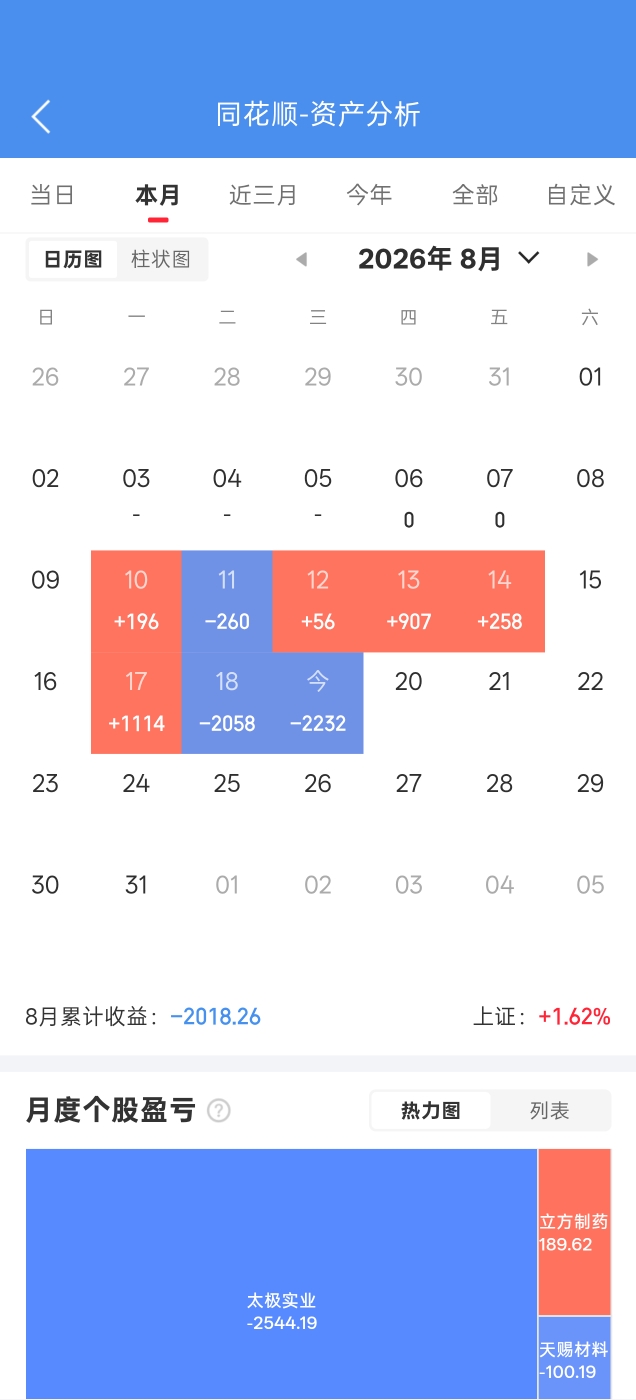
Task: Open the 太极实业 heatmap block
Action: tap(282, 1274)
